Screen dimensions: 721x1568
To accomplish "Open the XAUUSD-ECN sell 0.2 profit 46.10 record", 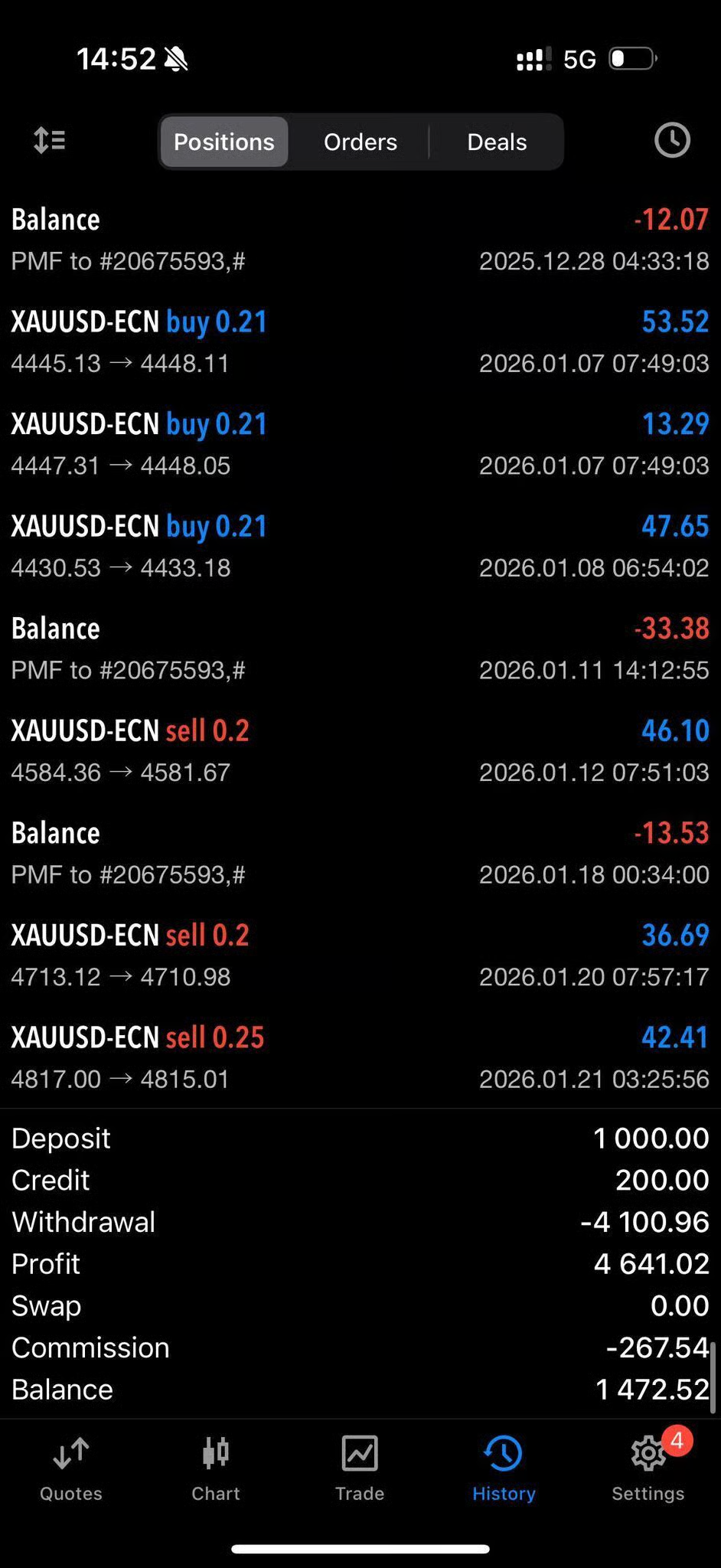I will coord(360,750).
